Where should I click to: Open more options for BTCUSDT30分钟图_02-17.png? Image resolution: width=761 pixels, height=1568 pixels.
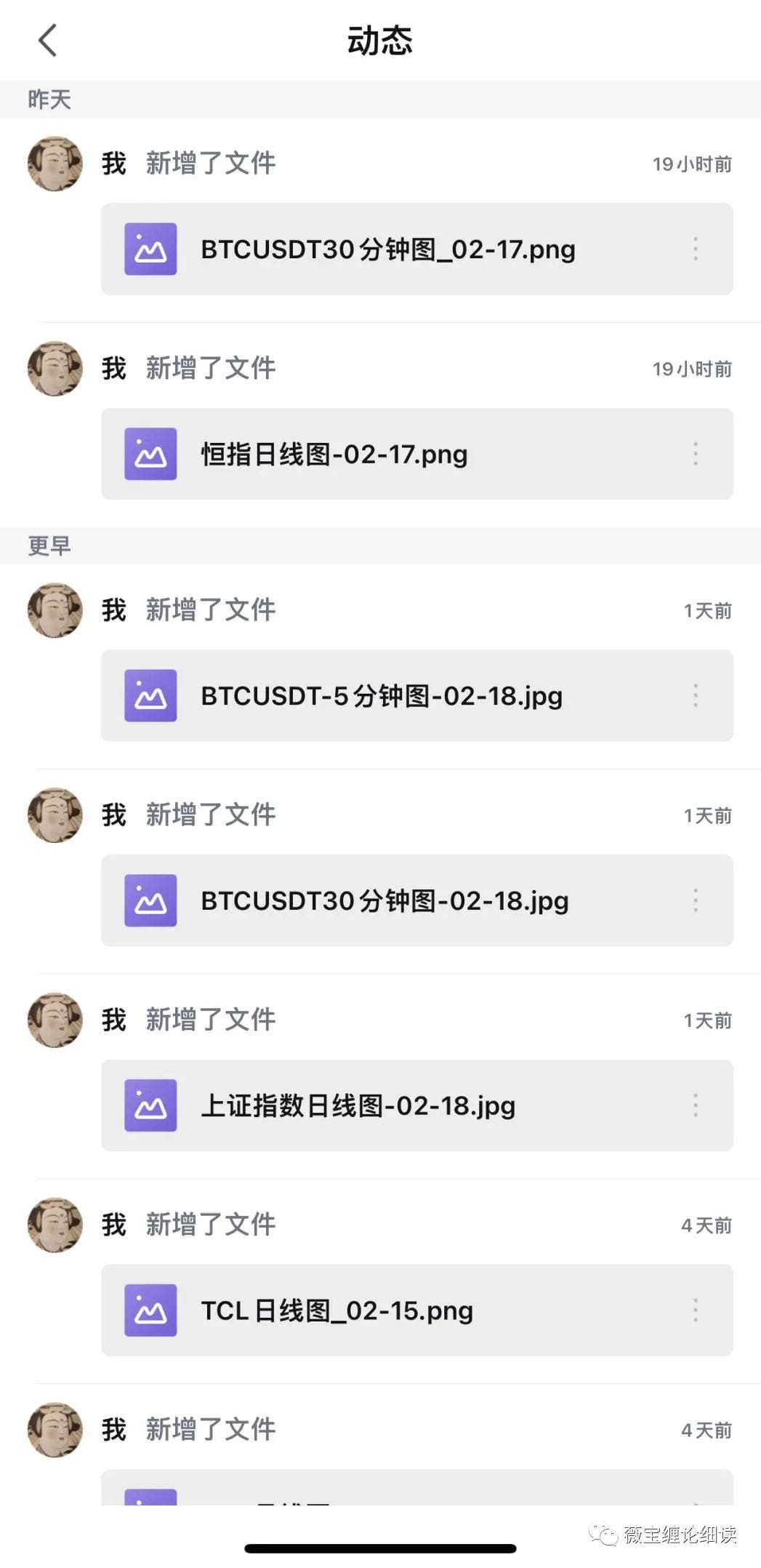click(x=696, y=249)
